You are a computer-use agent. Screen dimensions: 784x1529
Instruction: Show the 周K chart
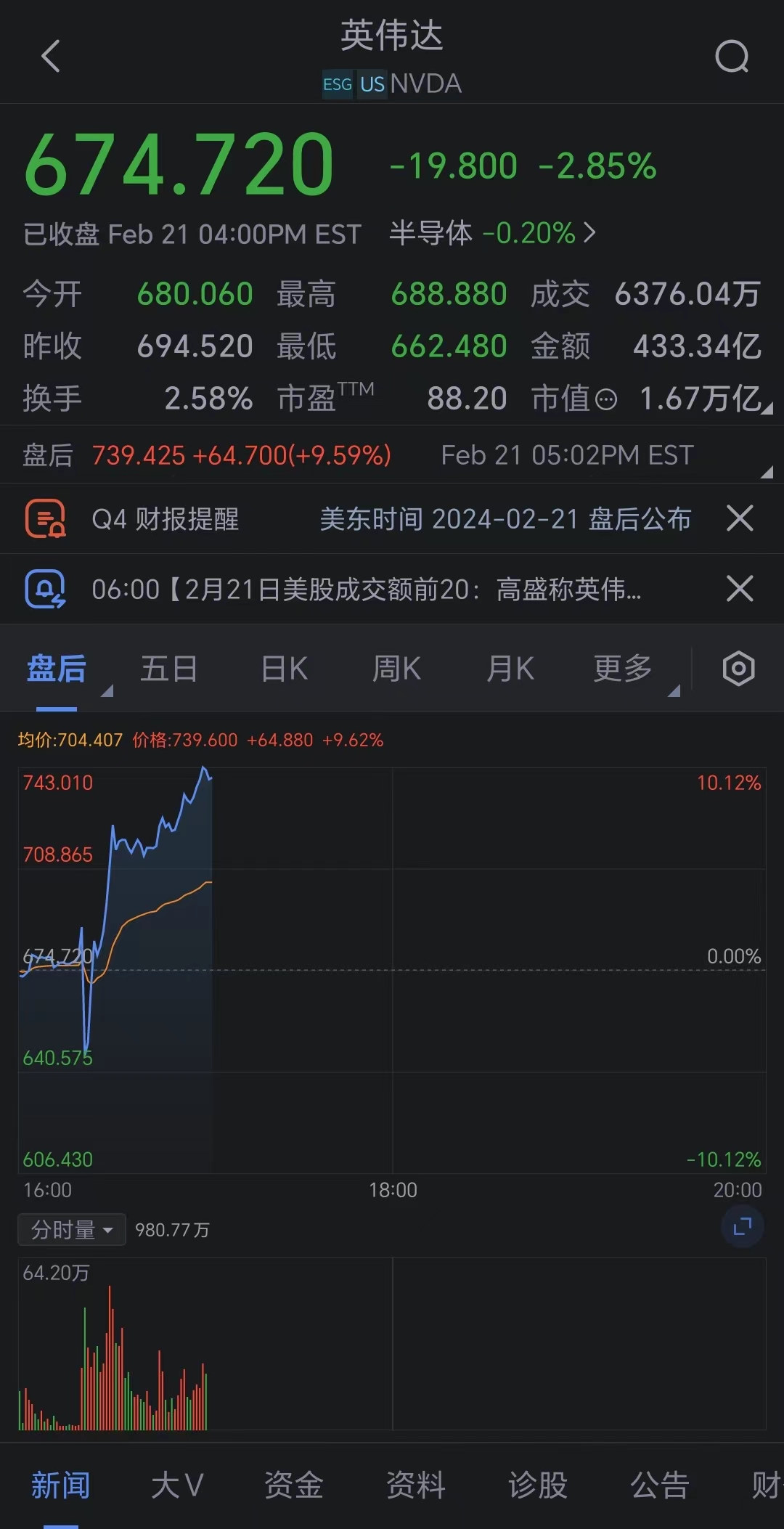[396, 669]
